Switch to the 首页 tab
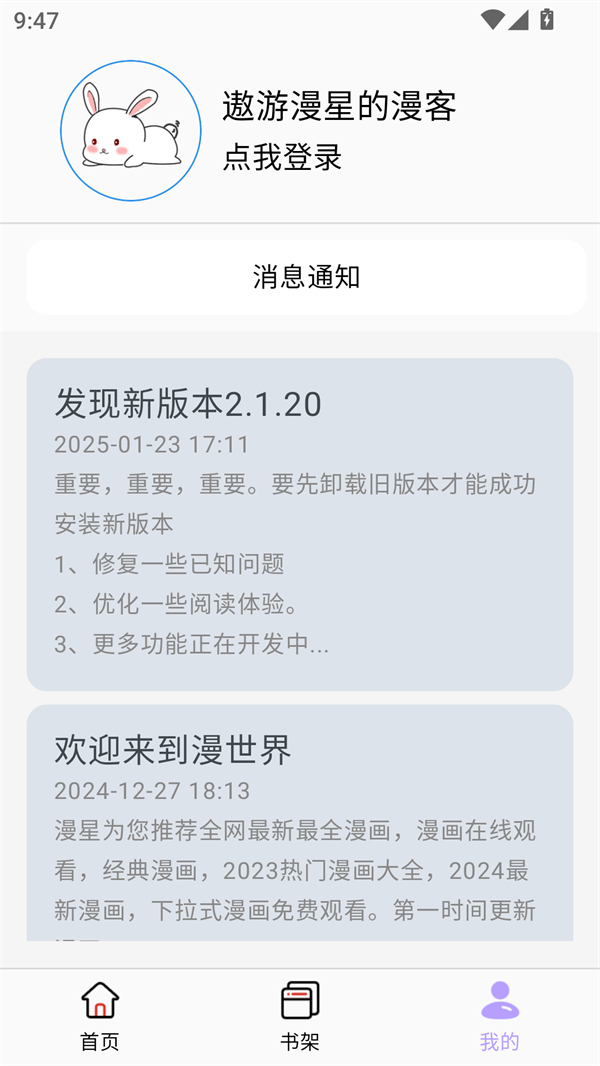 100,1015
